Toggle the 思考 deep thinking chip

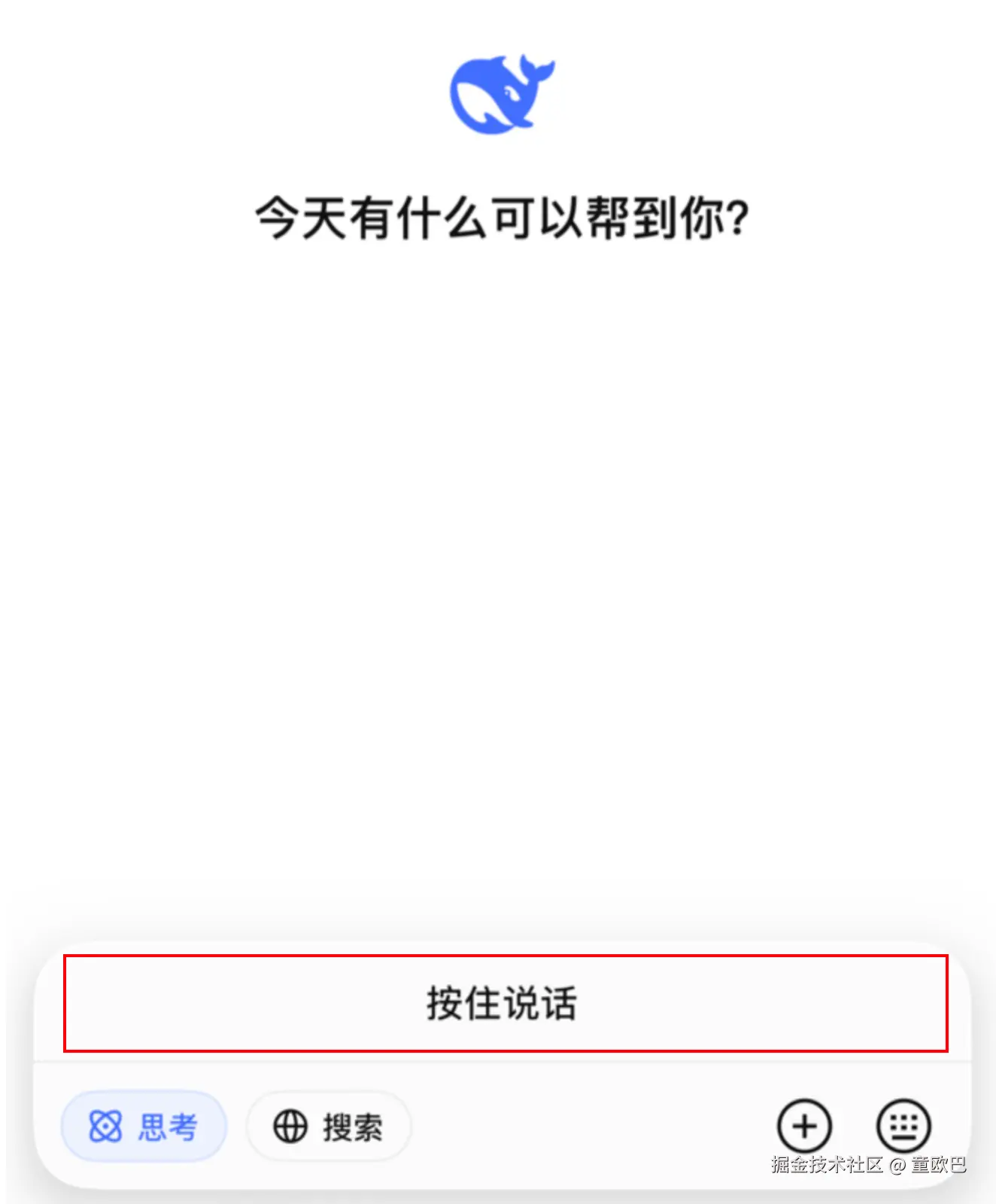point(144,1126)
